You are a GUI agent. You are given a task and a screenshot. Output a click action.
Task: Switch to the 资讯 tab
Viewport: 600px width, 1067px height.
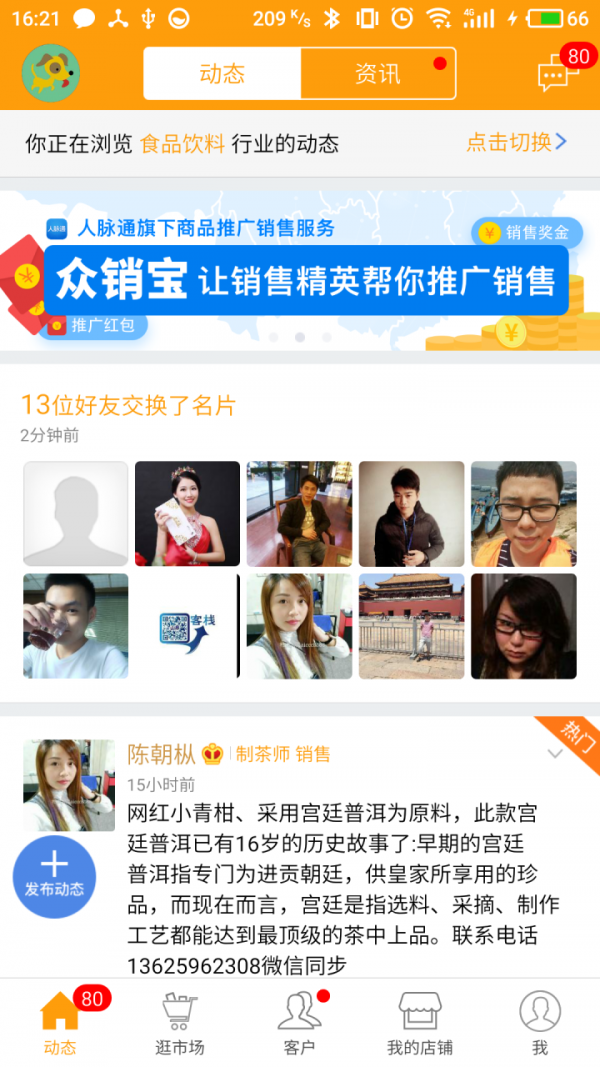(377, 74)
